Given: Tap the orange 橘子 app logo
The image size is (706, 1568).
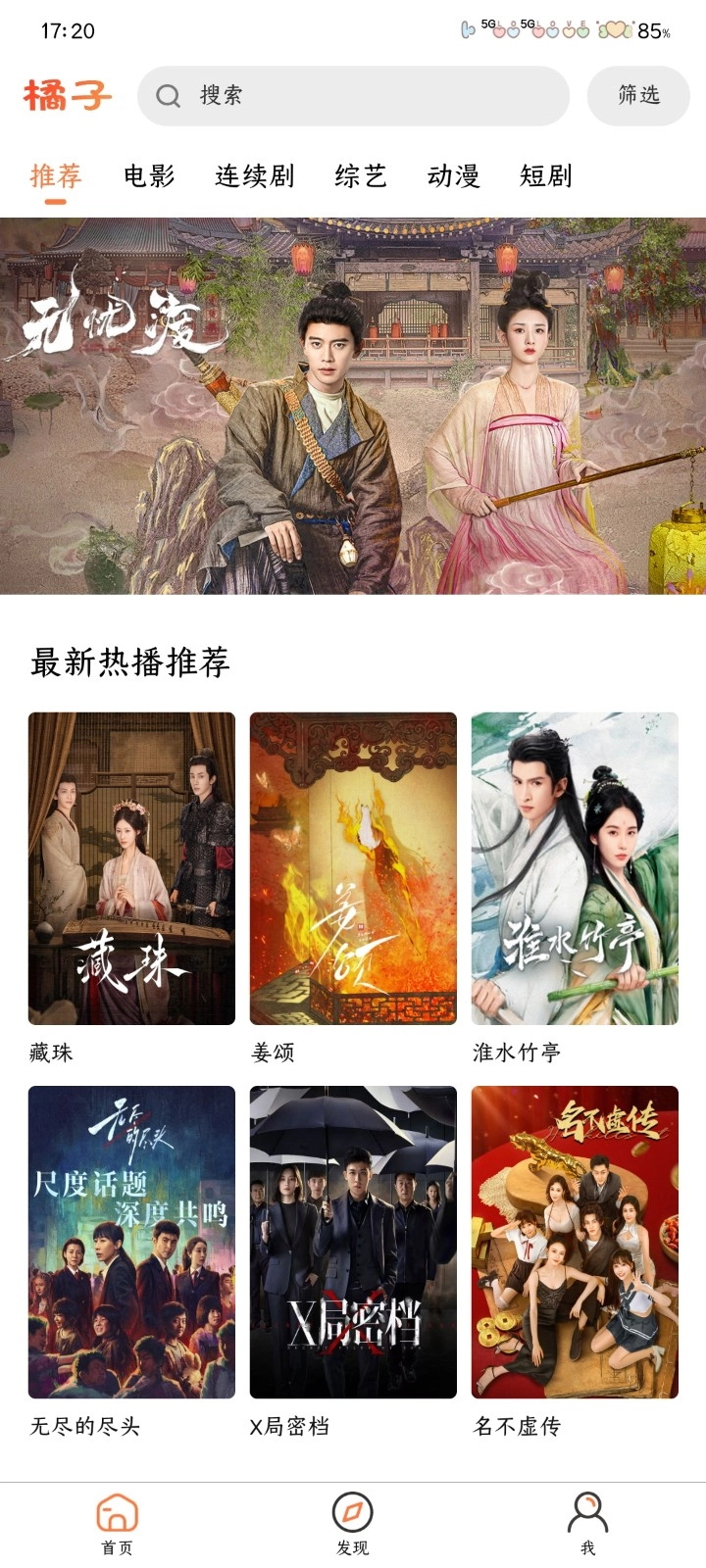Looking at the screenshot, I should pyautogui.click(x=67, y=96).
